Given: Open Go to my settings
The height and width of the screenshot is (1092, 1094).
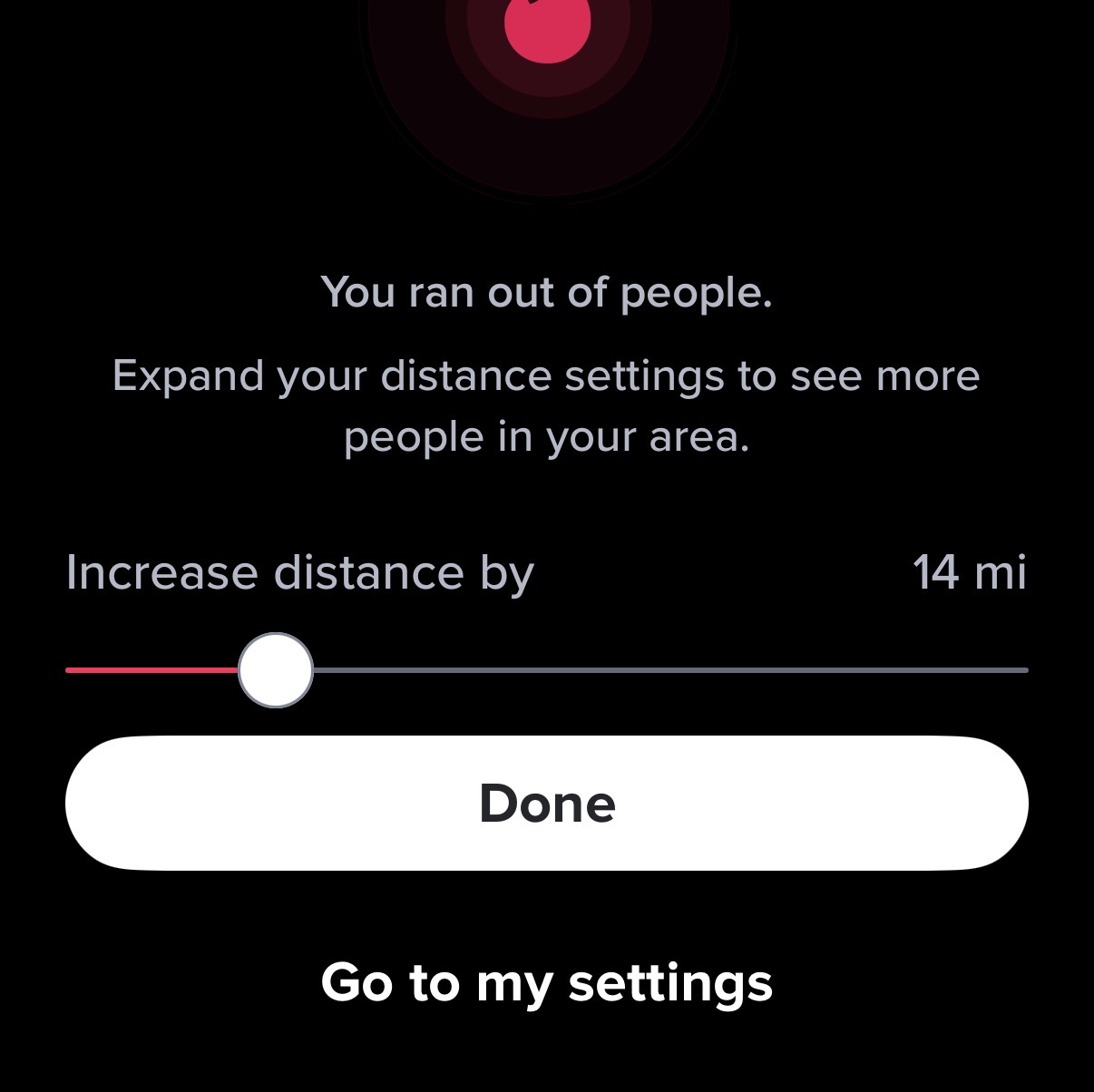Looking at the screenshot, I should pos(546,982).
